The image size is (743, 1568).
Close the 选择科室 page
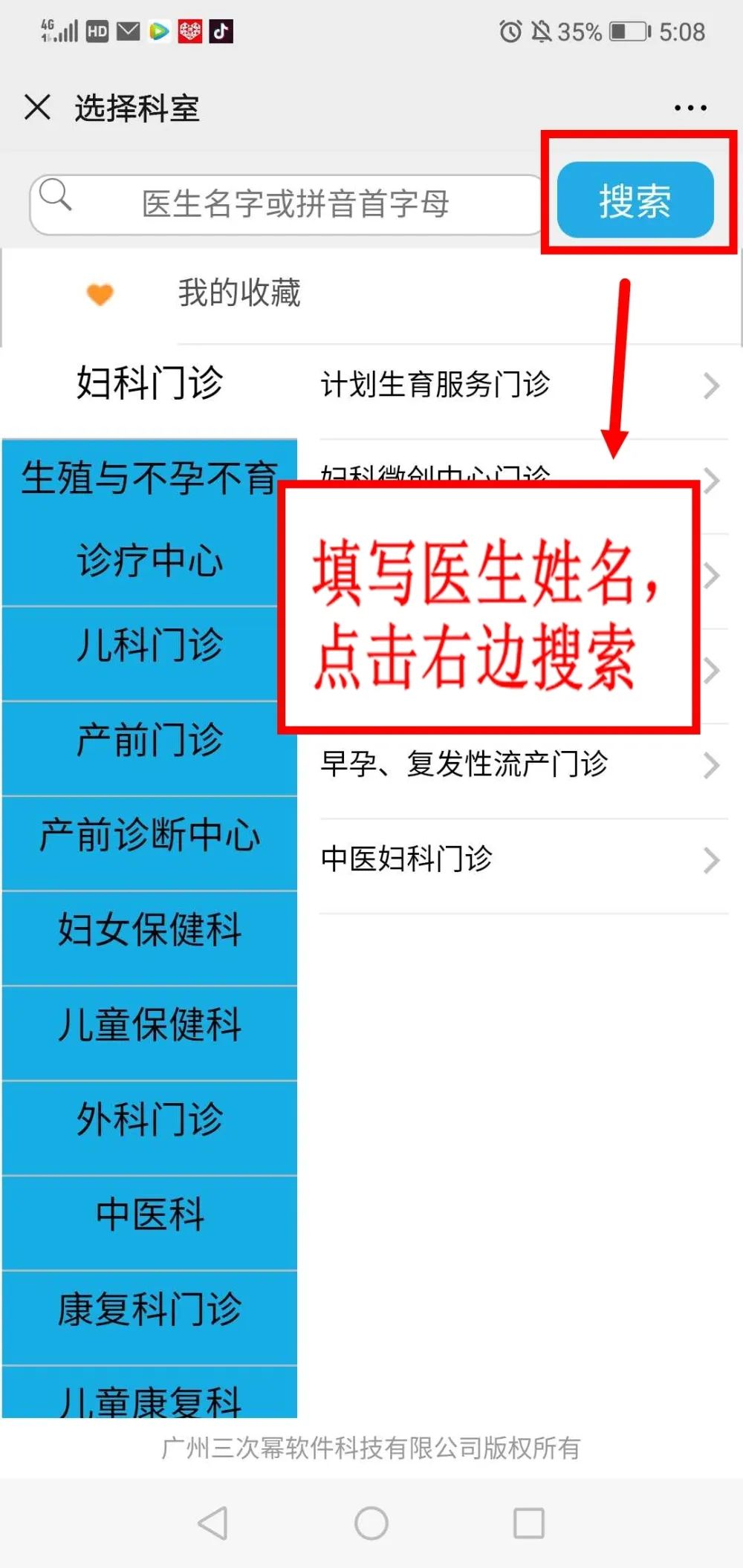(37, 107)
